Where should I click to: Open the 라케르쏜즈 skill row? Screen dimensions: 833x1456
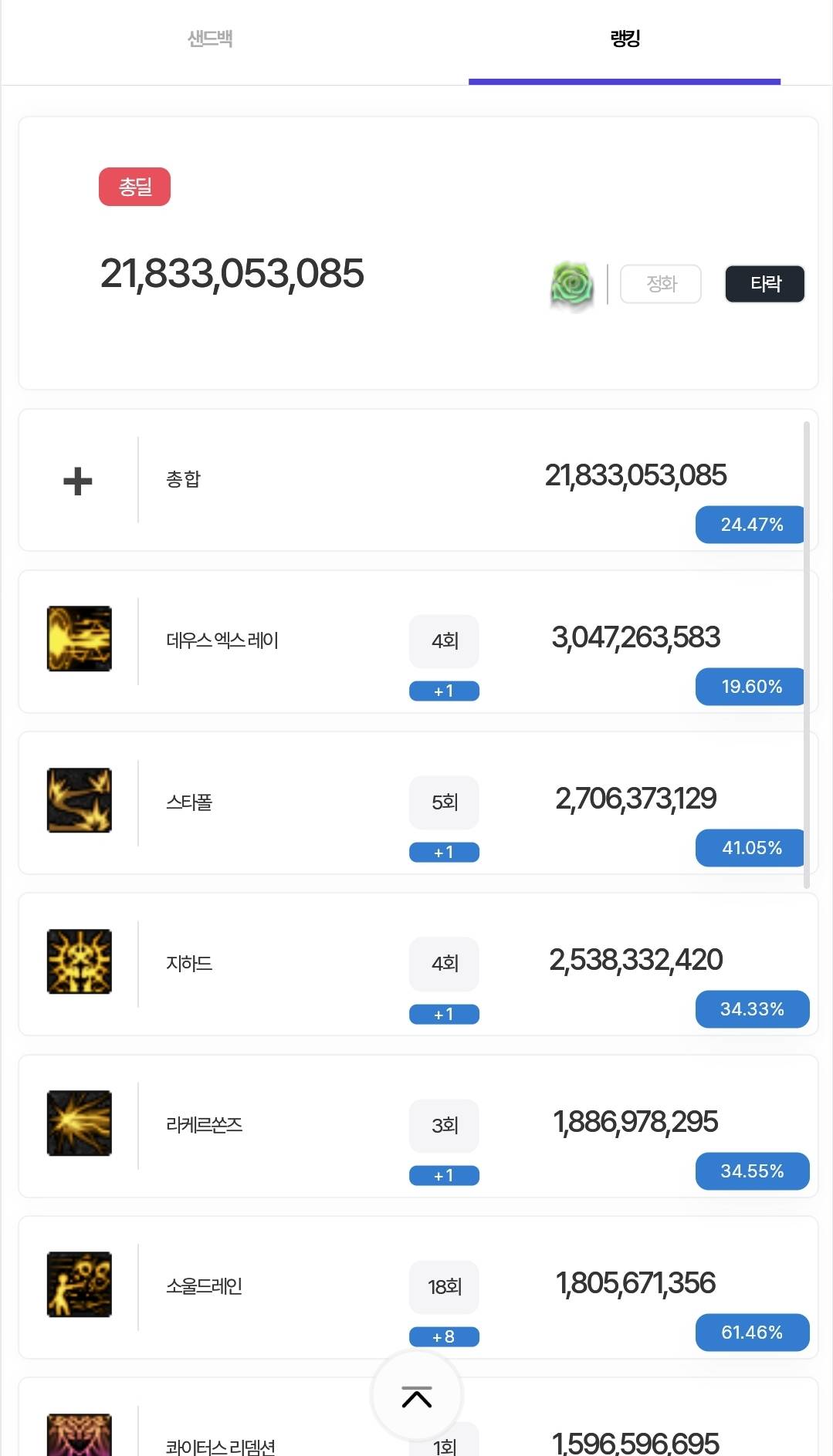(x=418, y=1127)
